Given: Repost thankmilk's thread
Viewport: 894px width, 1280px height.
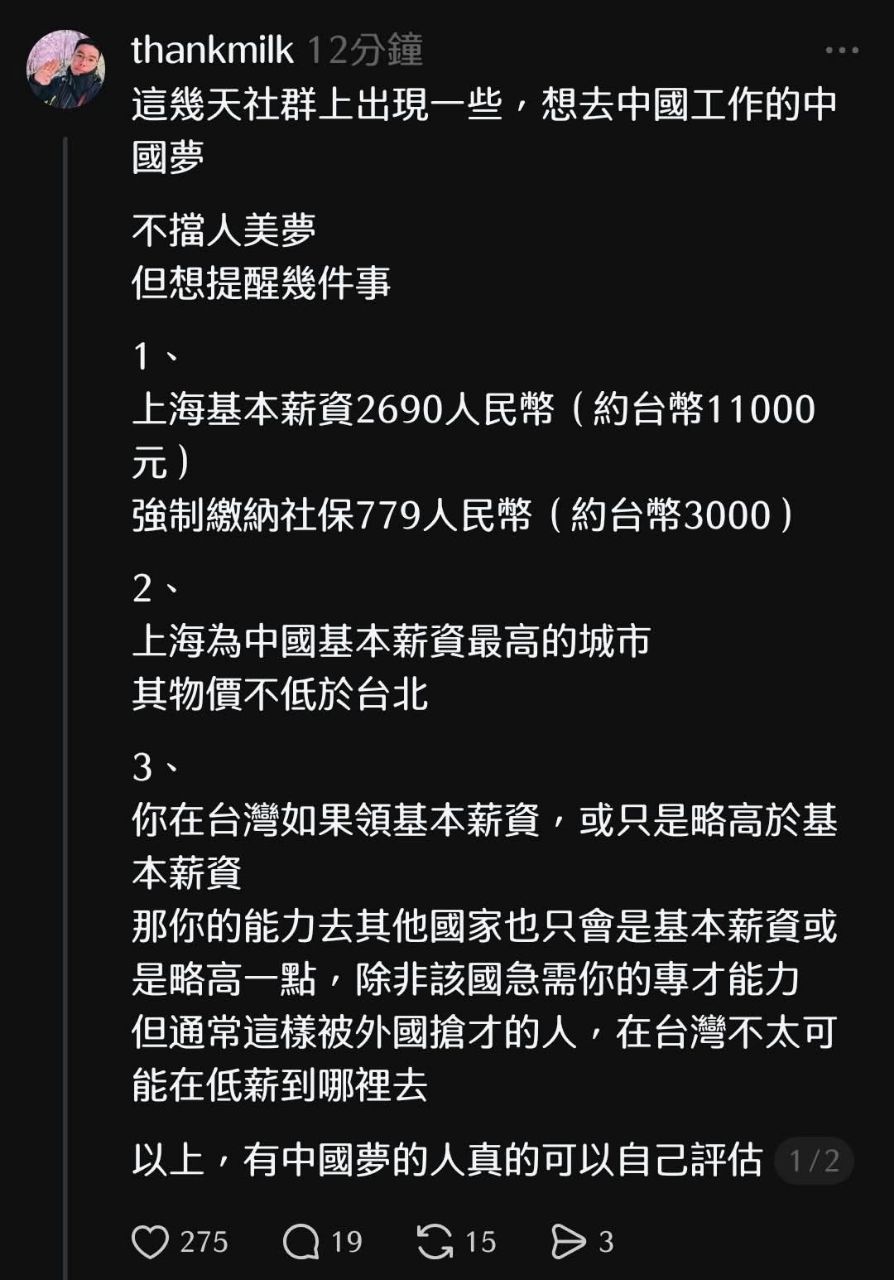Looking at the screenshot, I should point(435,1242).
